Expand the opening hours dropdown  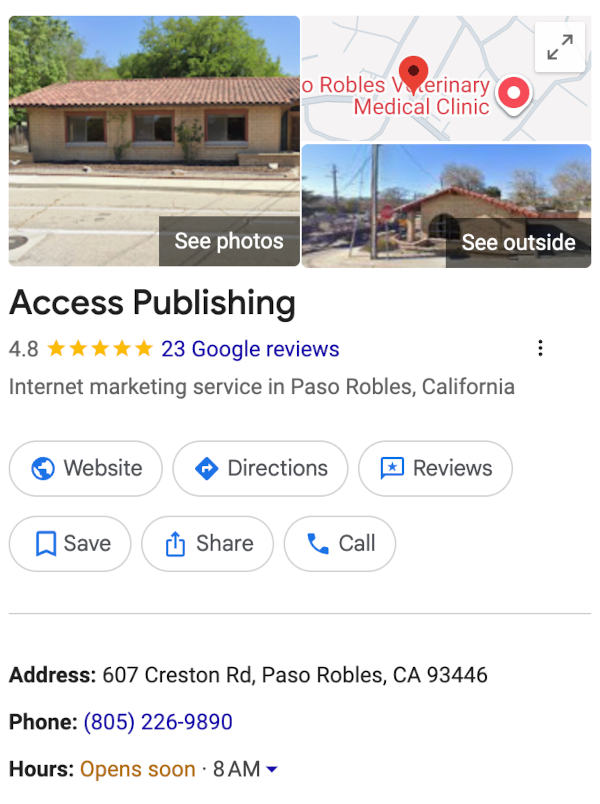271,770
